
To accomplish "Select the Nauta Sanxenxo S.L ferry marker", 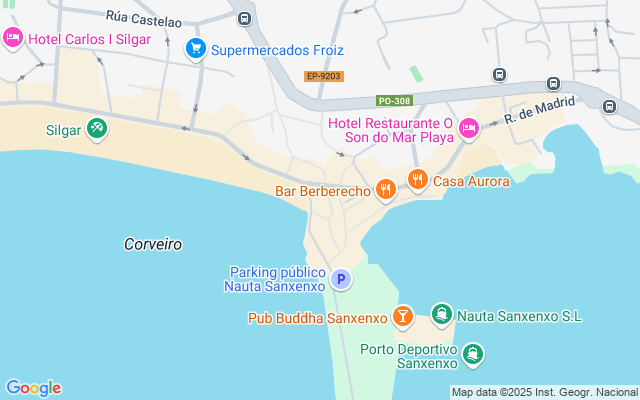I will tap(441, 315).
